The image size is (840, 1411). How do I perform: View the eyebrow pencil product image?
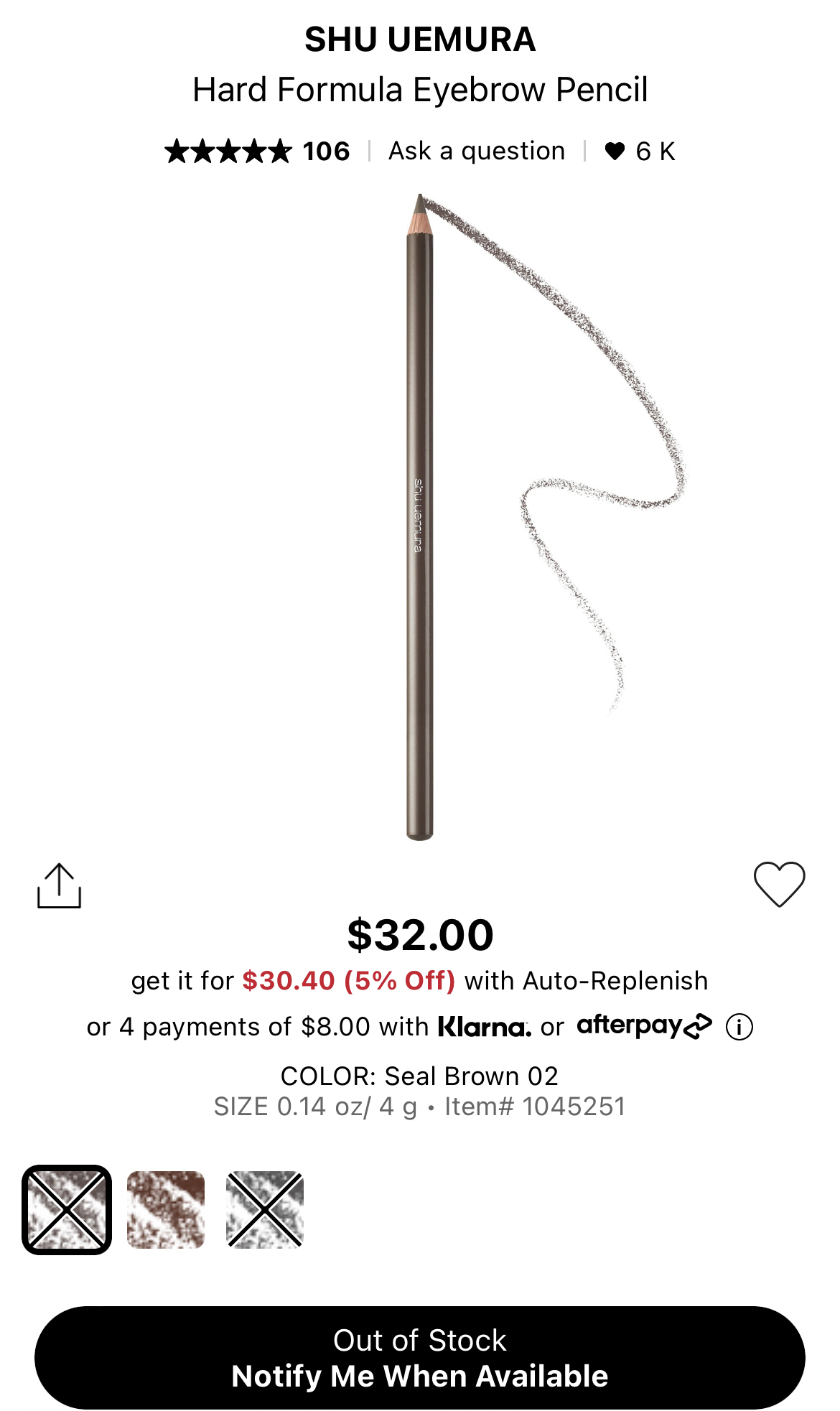click(x=420, y=517)
